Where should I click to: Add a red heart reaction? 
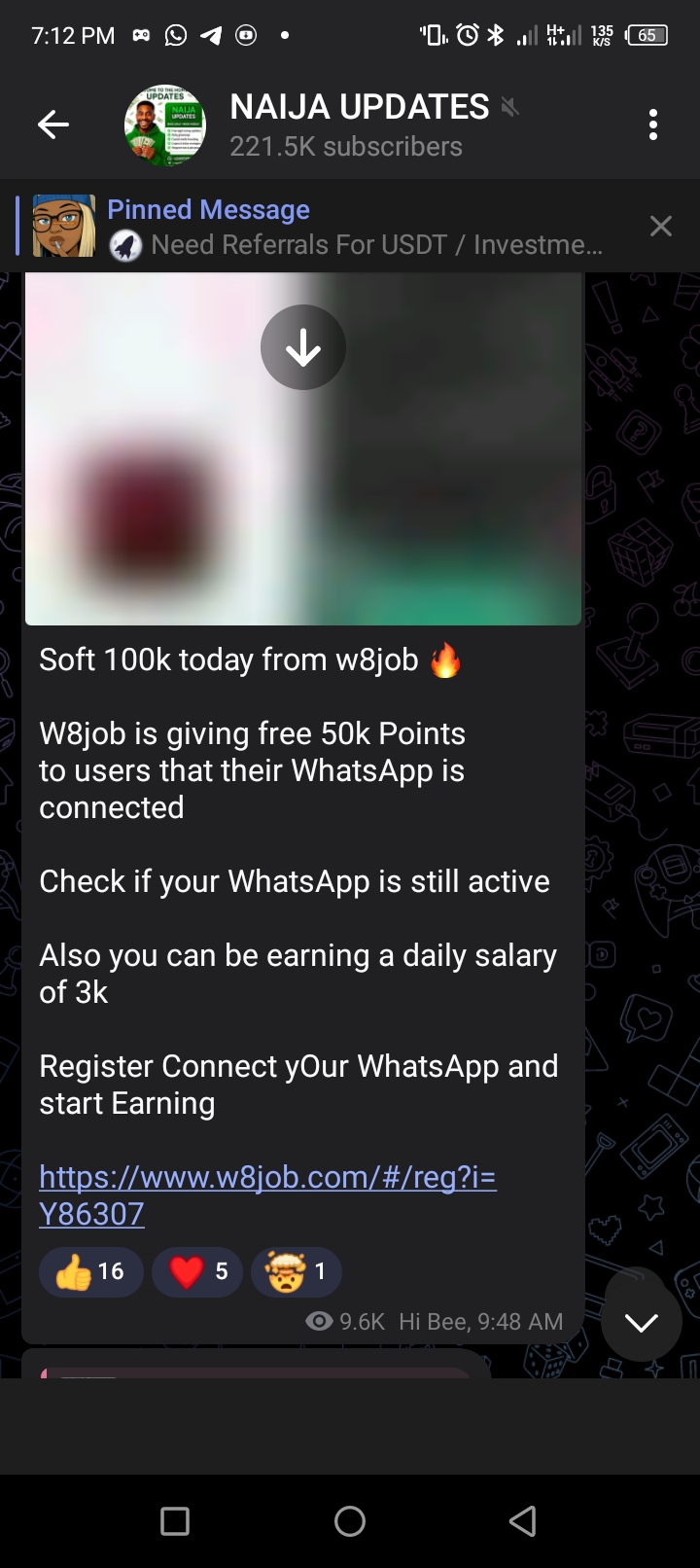point(198,1271)
